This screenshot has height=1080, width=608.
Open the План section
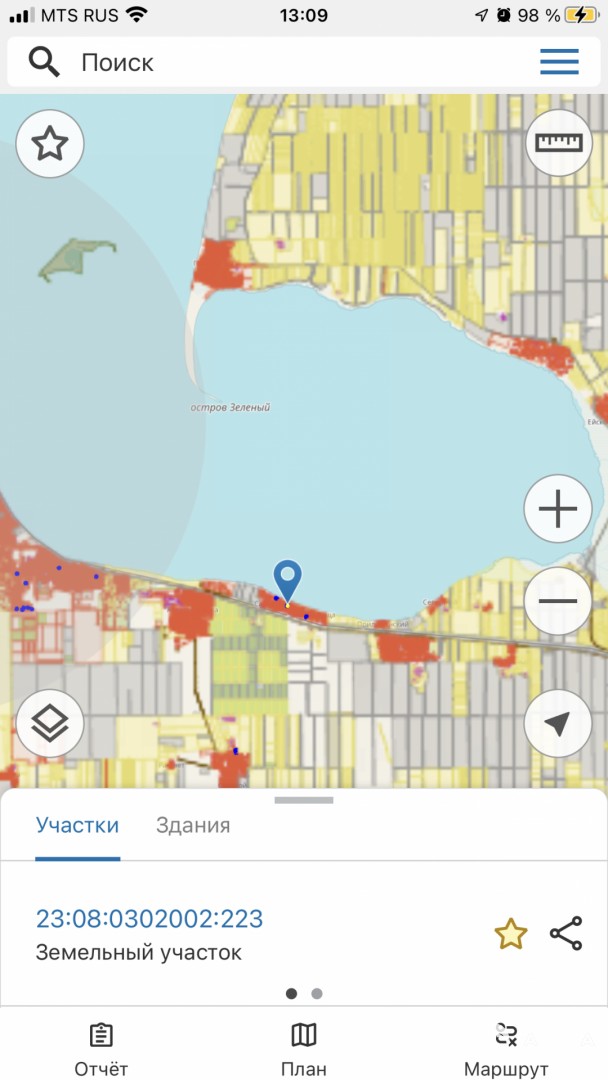304,1048
